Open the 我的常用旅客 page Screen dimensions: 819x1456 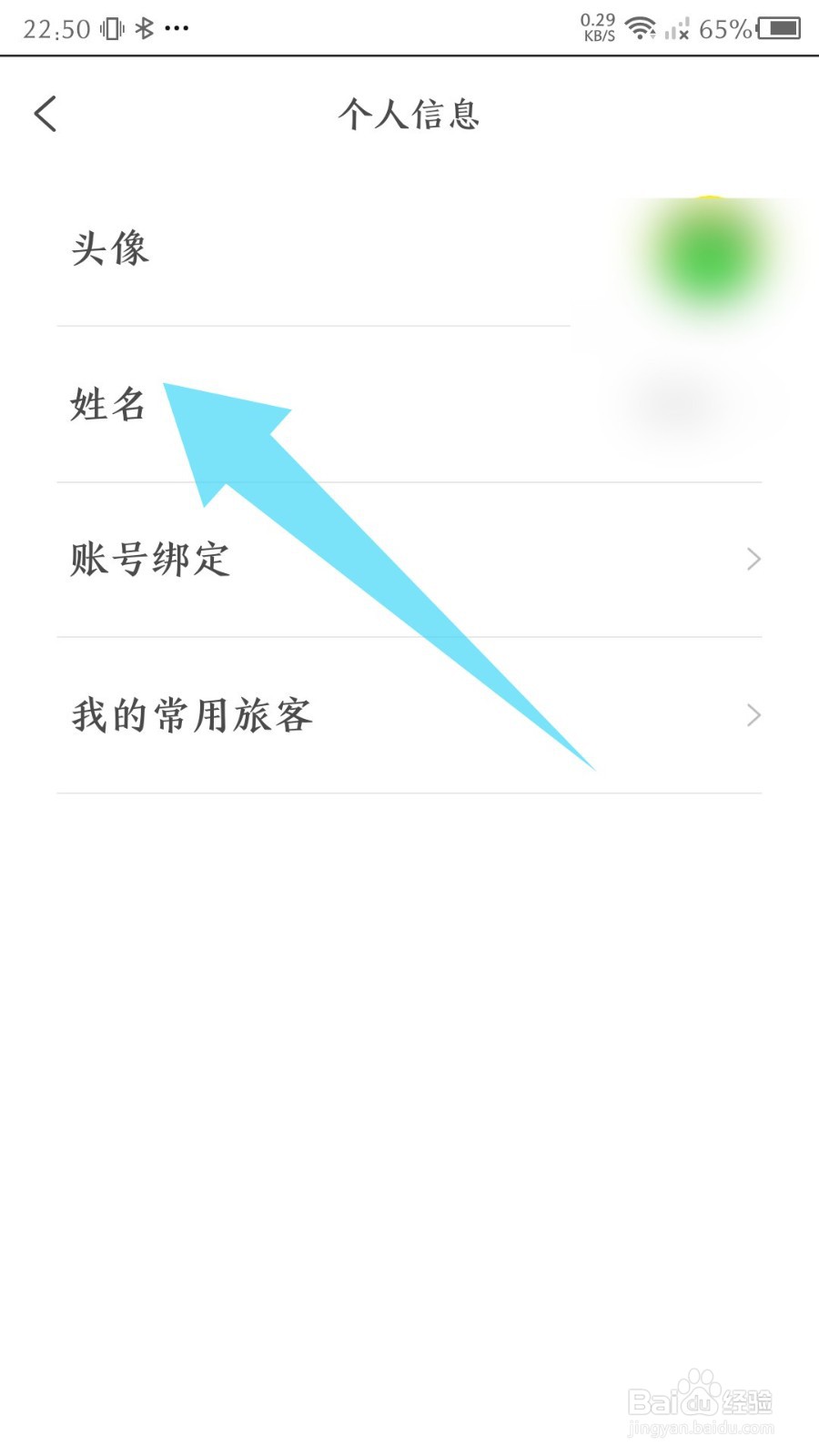tap(193, 715)
